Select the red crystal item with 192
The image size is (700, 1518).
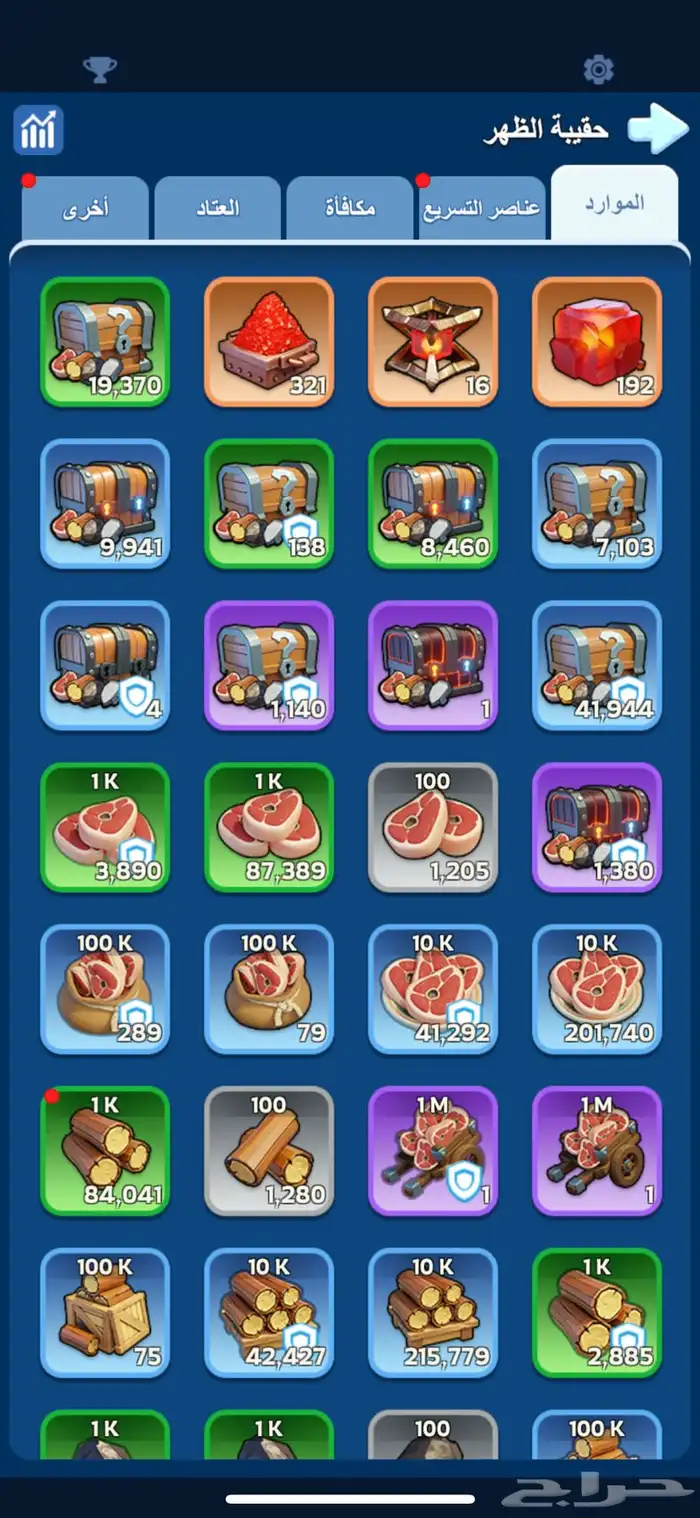click(597, 341)
